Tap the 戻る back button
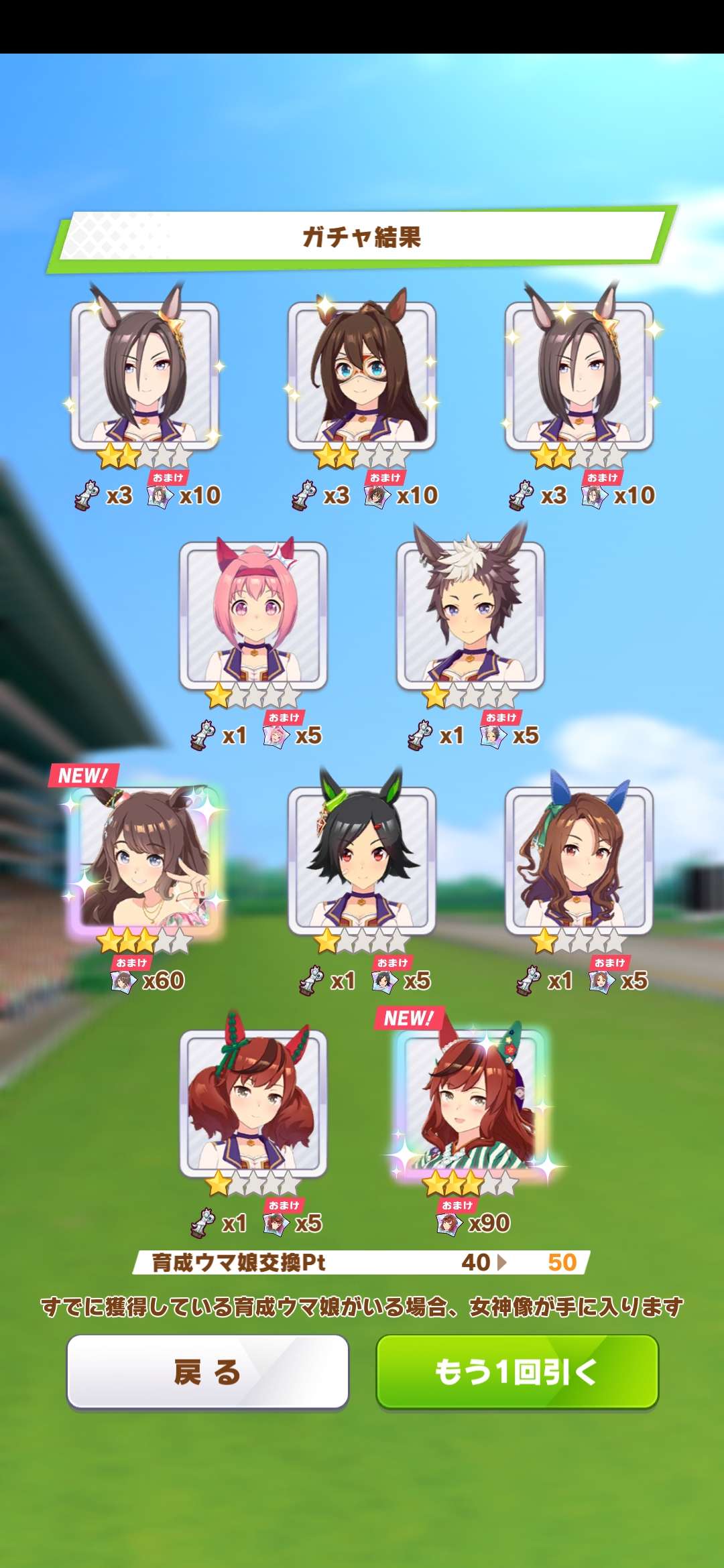This screenshot has height=1568, width=724. 208,1371
